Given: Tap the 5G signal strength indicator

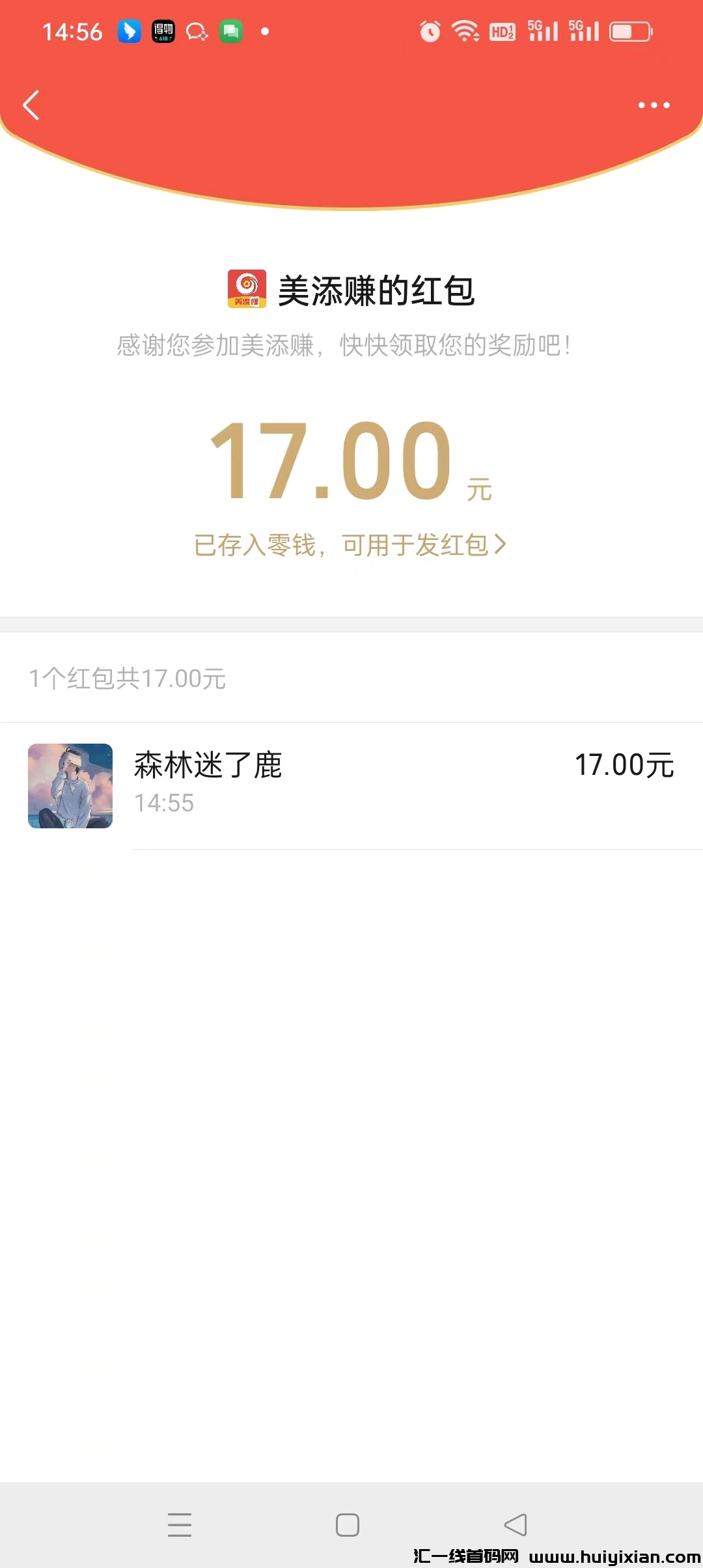Looking at the screenshot, I should pos(542,31).
